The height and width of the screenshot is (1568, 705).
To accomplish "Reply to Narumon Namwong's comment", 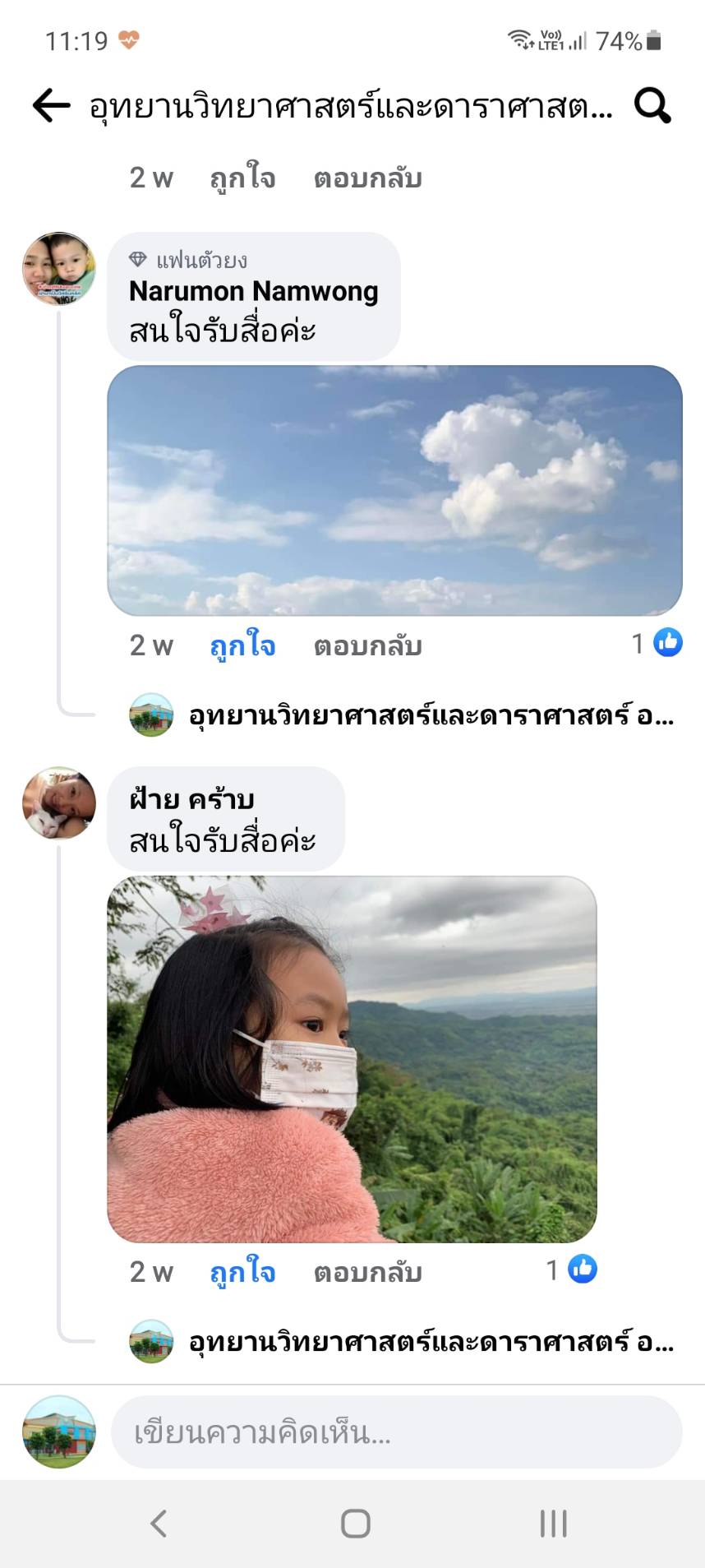I will pyautogui.click(x=367, y=646).
